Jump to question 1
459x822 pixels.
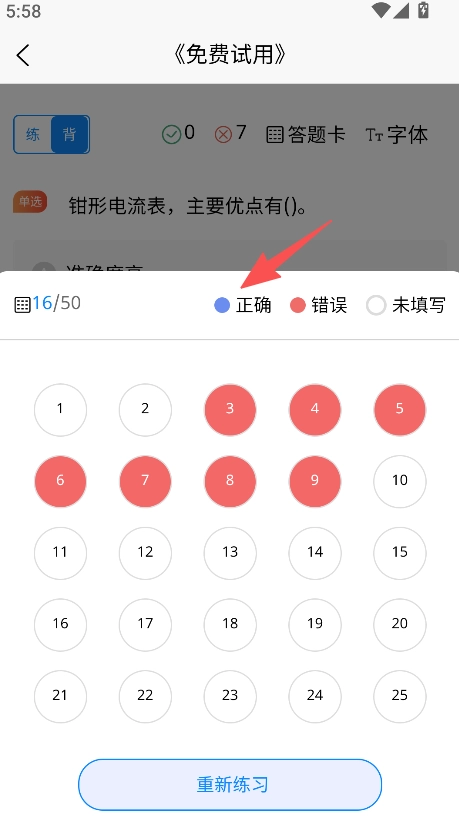tap(60, 409)
